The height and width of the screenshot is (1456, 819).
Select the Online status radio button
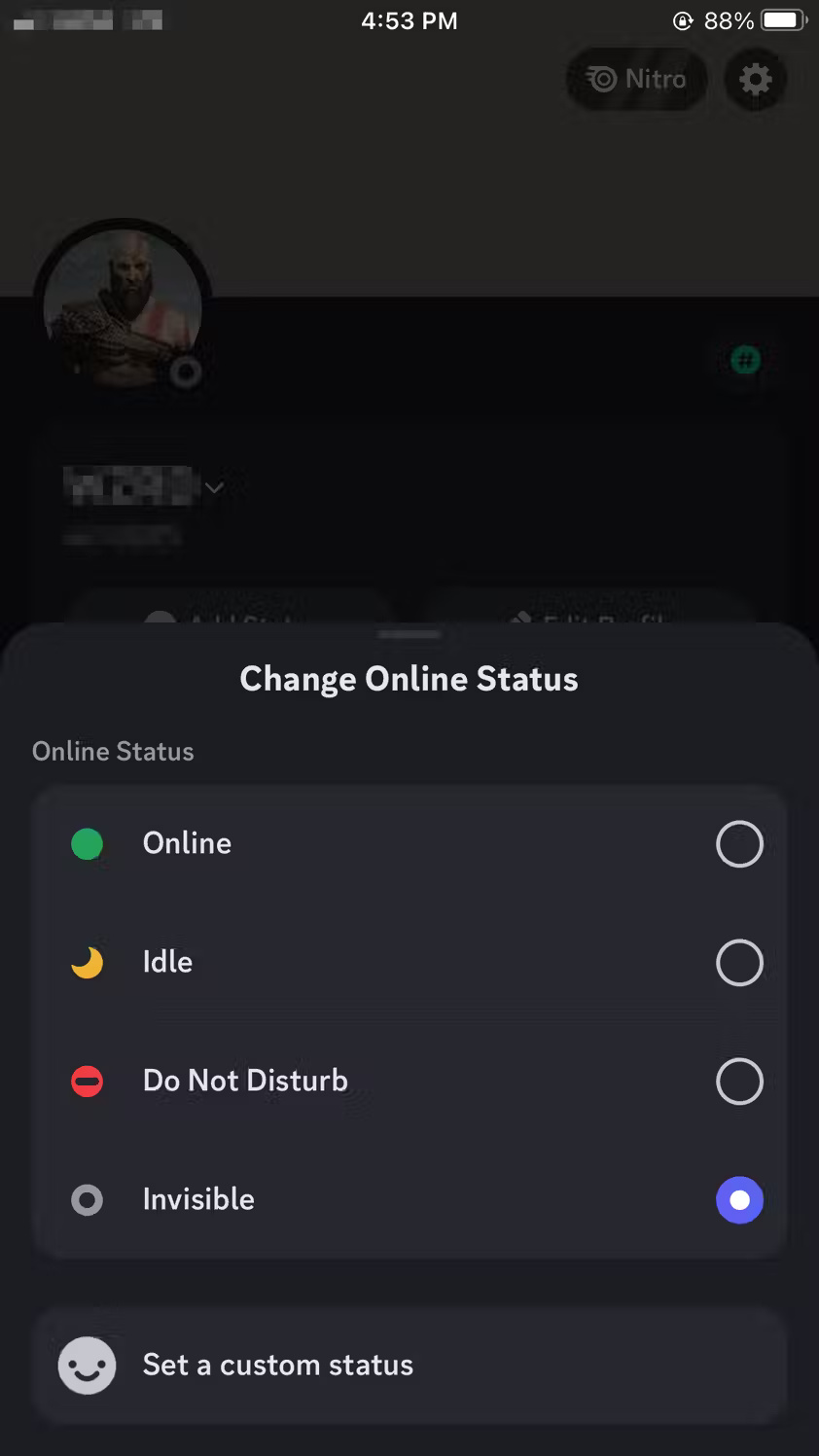click(x=739, y=843)
